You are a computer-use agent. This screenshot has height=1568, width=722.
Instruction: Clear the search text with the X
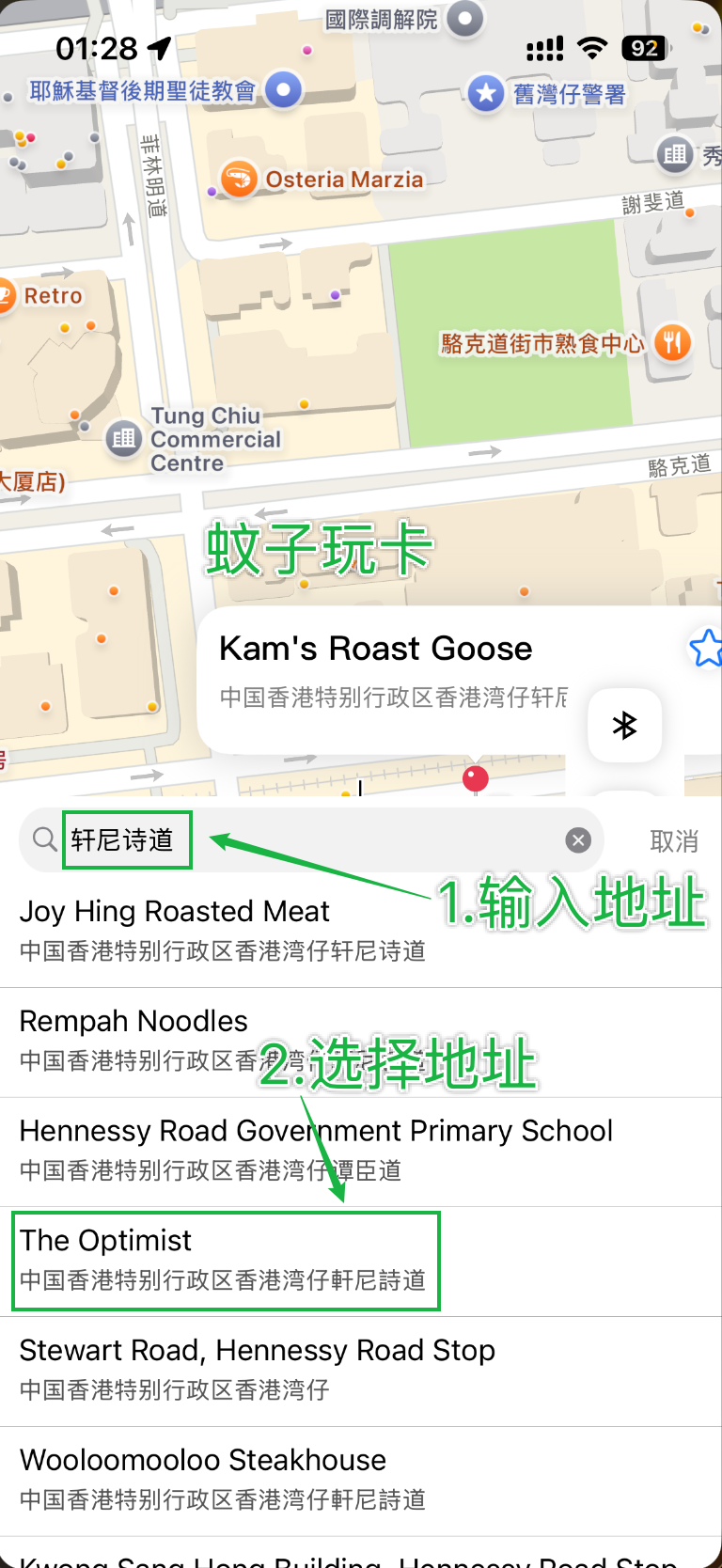(x=578, y=839)
